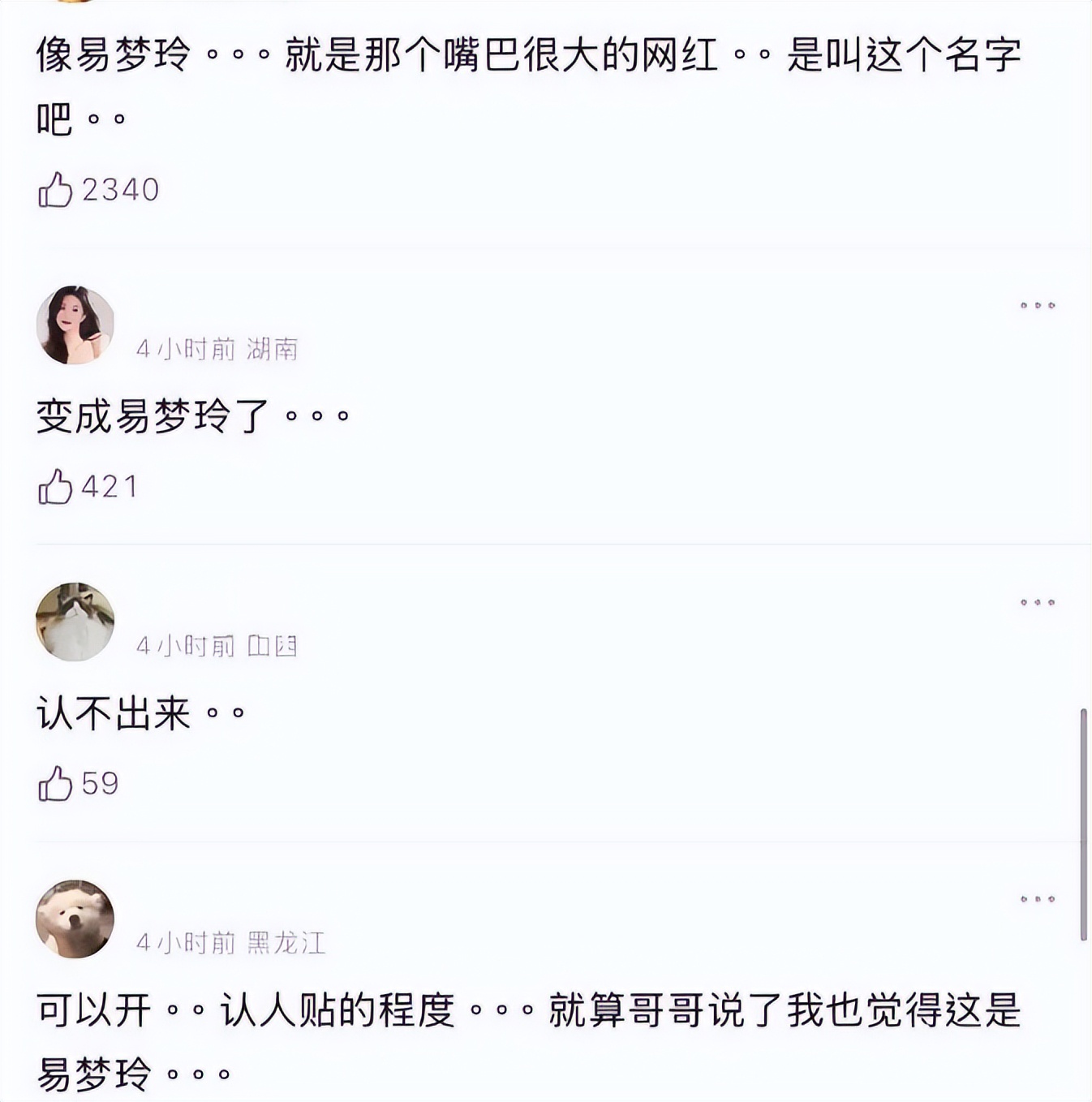
Task: Click the 59 like count
Action: (x=101, y=781)
